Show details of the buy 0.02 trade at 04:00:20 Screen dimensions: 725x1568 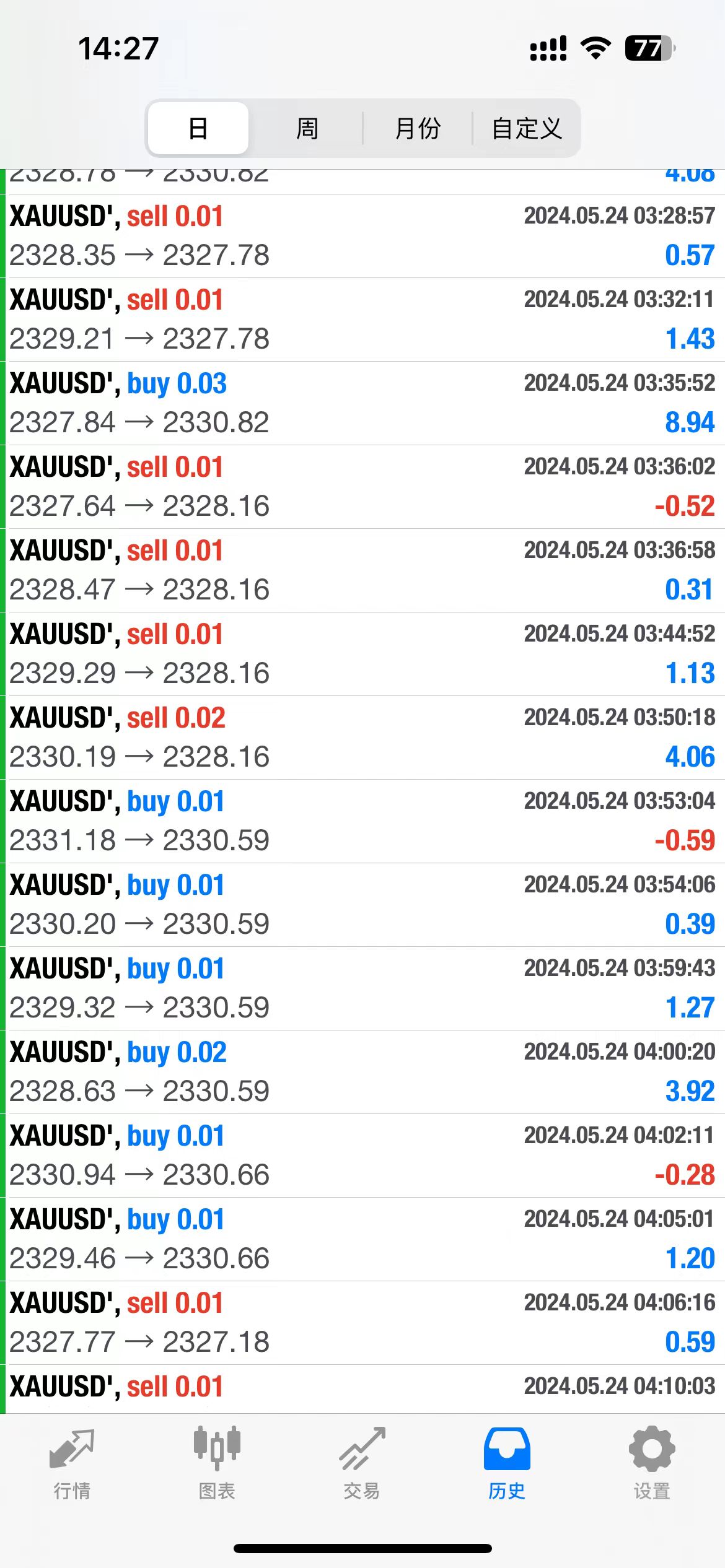pyautogui.click(x=362, y=1072)
